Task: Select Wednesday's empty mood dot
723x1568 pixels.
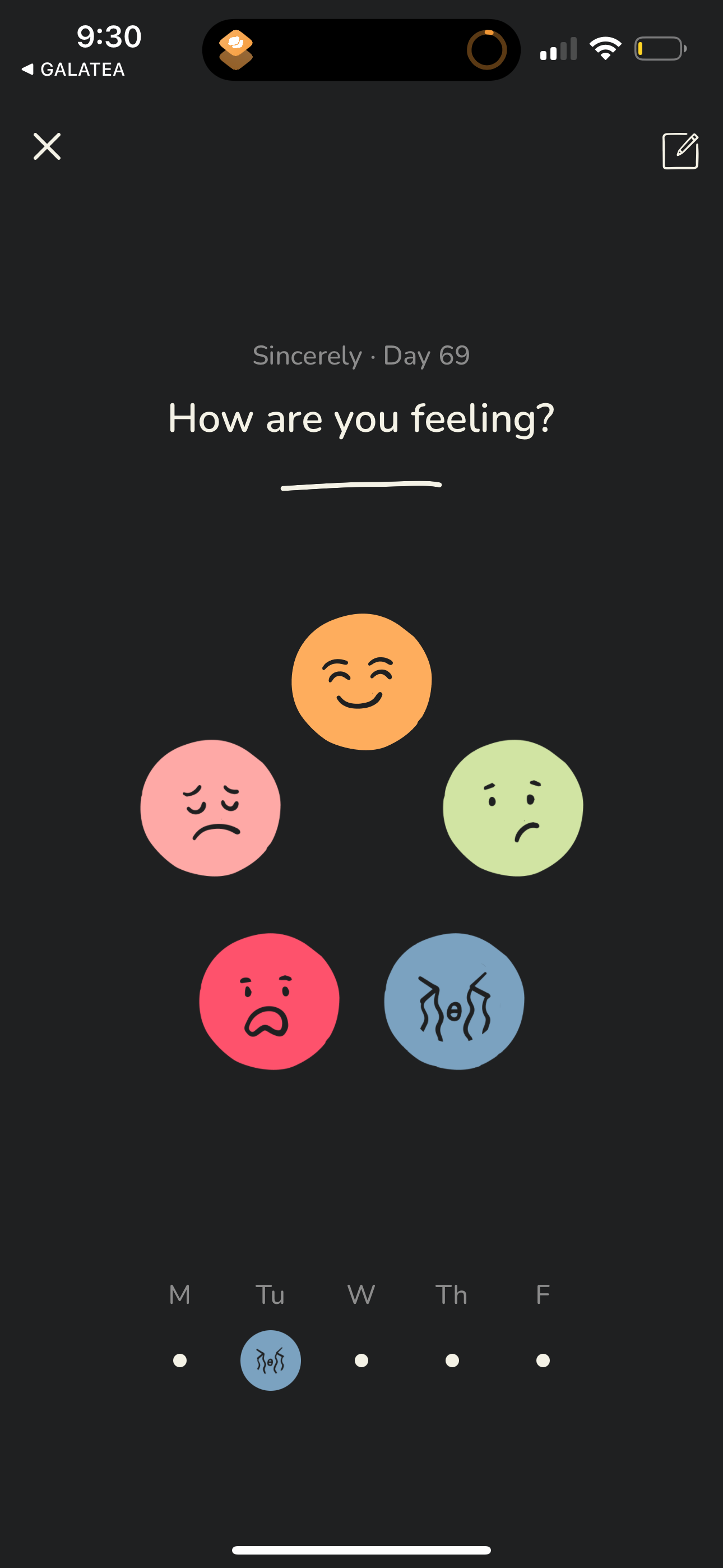Action: (x=361, y=1361)
